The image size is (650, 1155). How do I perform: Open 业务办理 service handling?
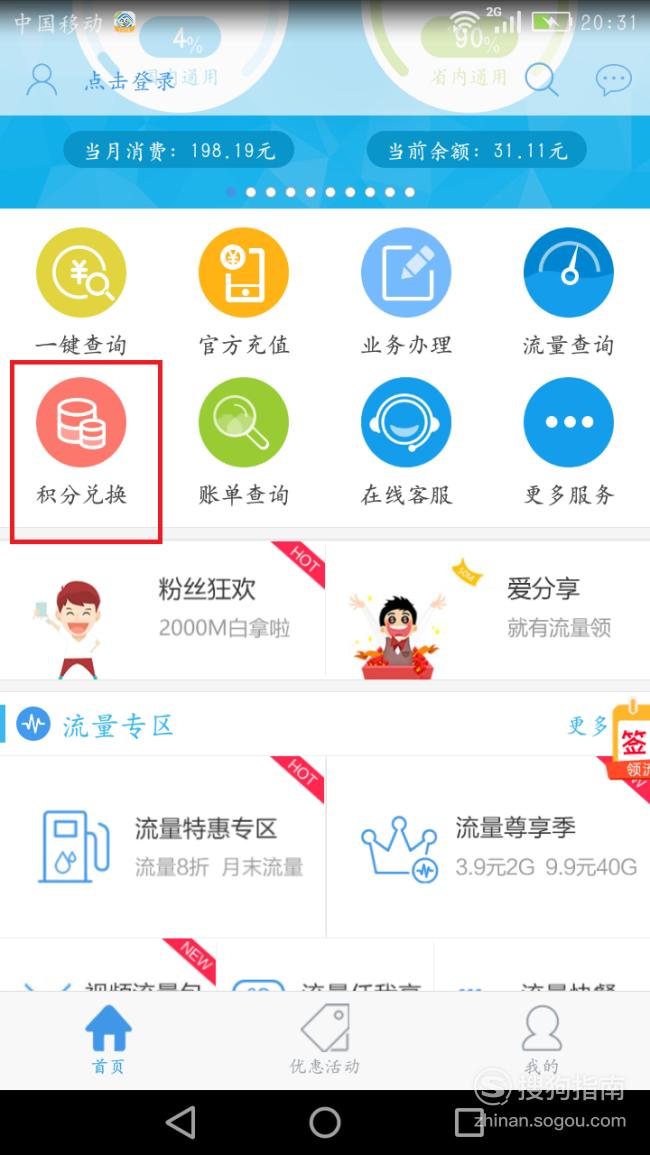click(x=406, y=292)
